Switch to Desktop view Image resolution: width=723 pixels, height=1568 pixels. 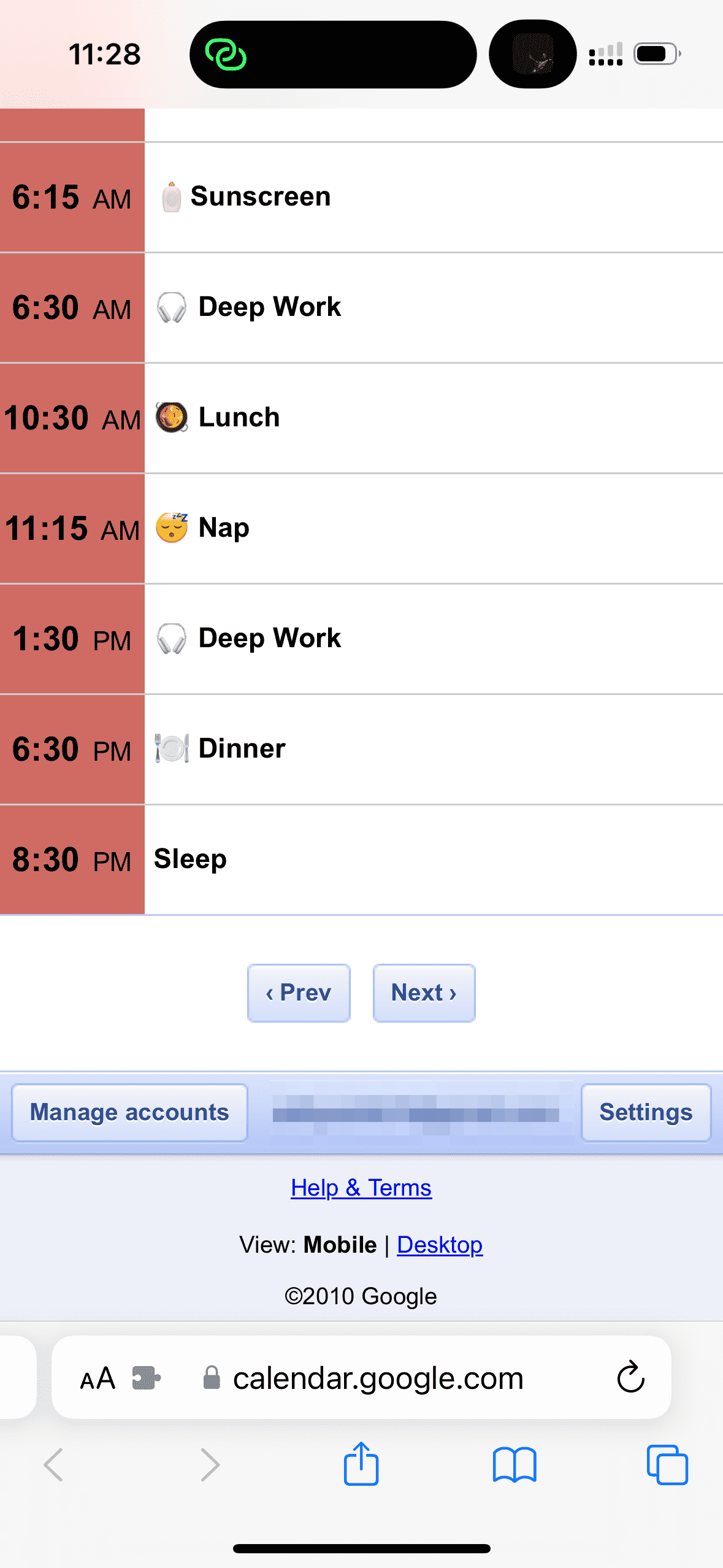[x=440, y=1244]
